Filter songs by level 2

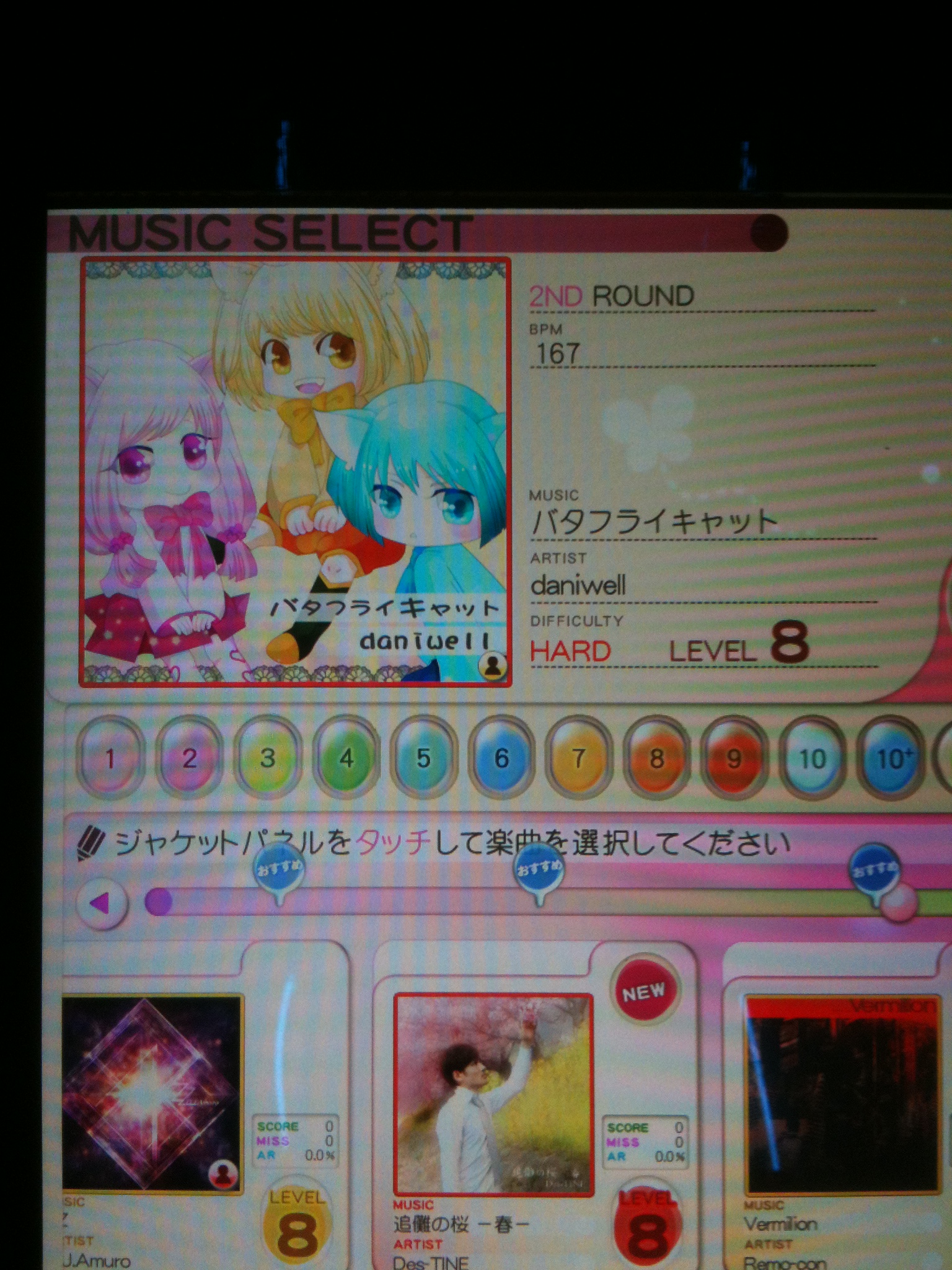(188, 758)
